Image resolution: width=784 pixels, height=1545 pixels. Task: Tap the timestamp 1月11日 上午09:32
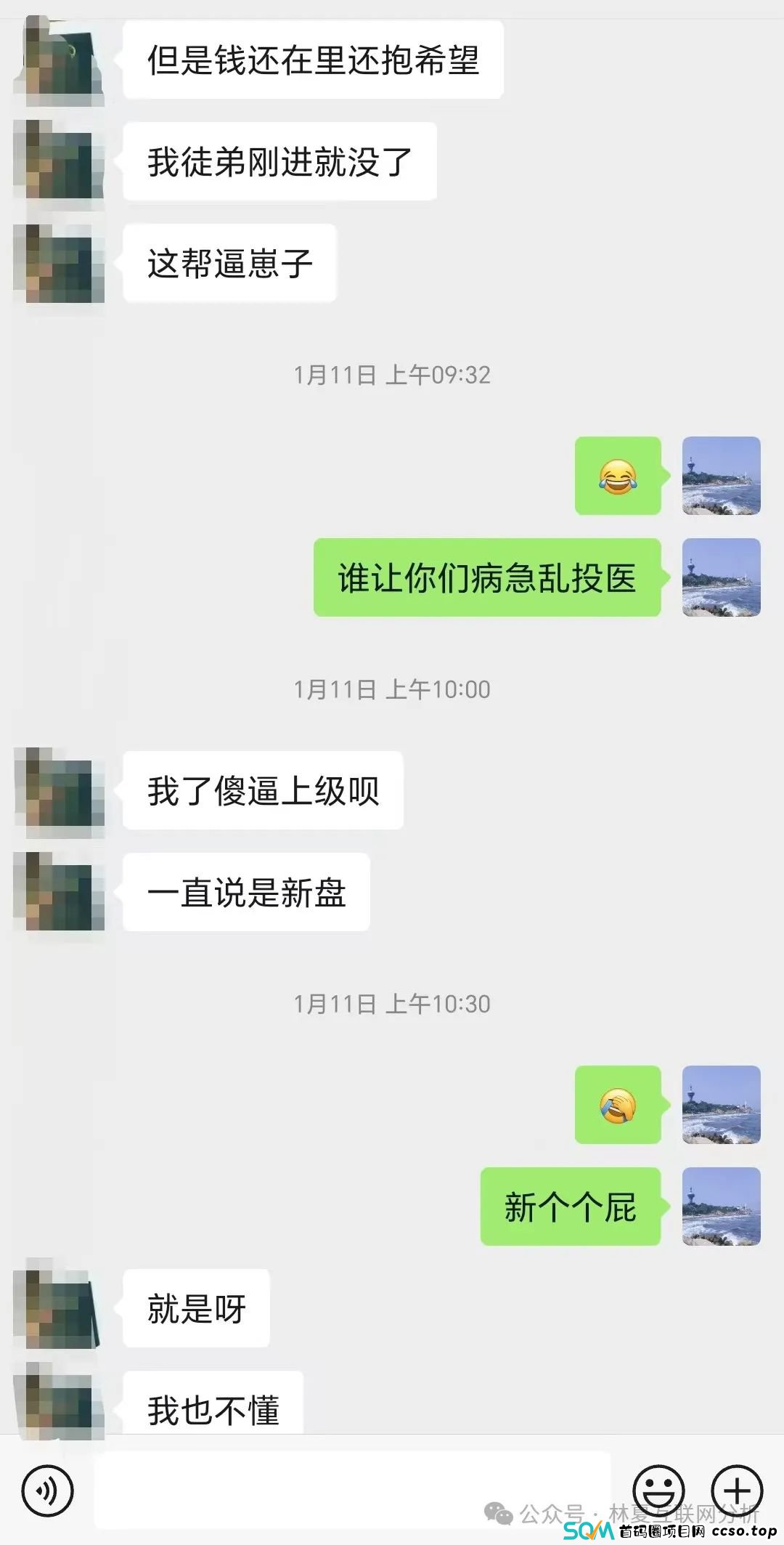392,374
